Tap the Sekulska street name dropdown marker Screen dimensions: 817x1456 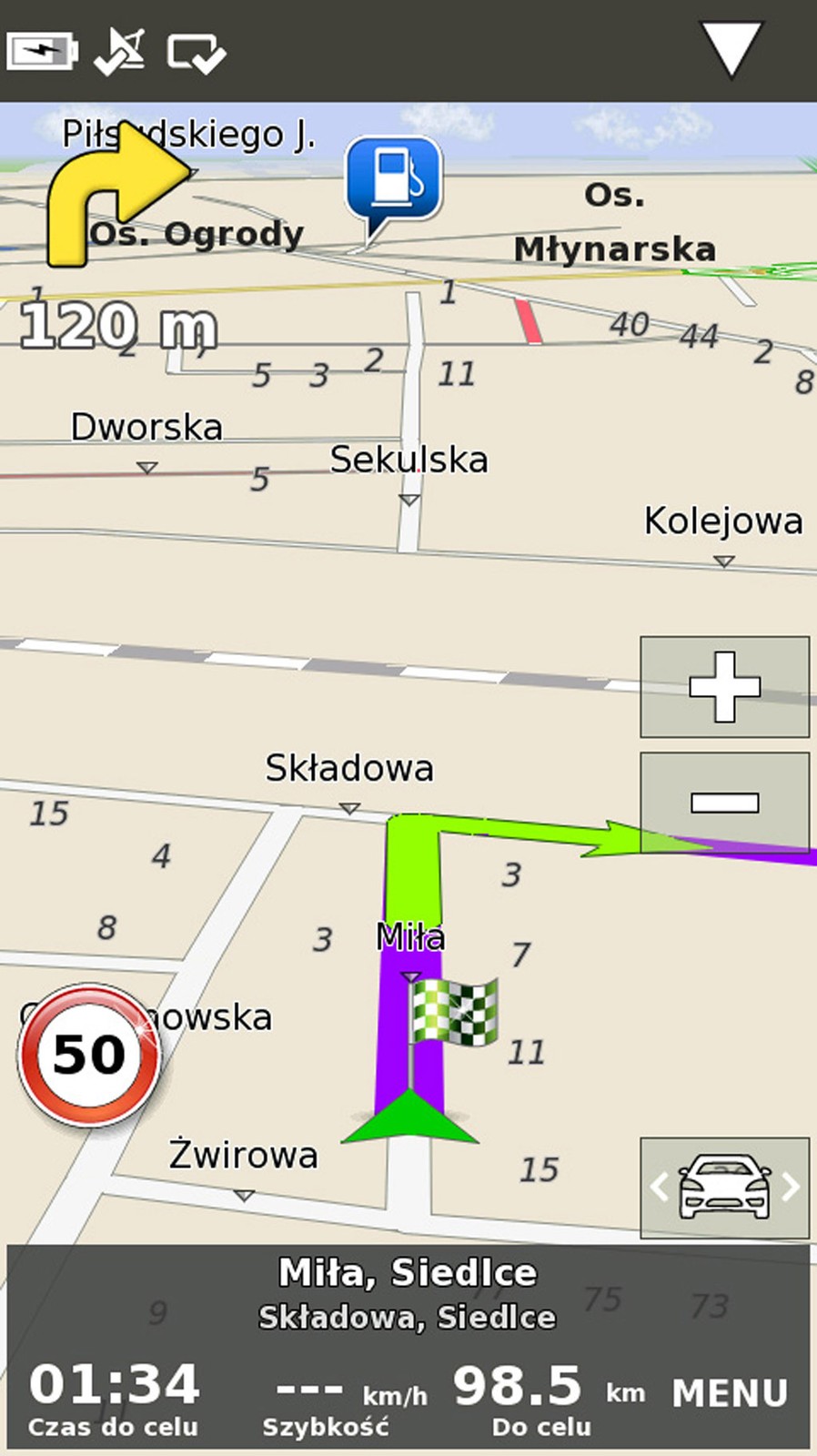pyautogui.click(x=408, y=499)
